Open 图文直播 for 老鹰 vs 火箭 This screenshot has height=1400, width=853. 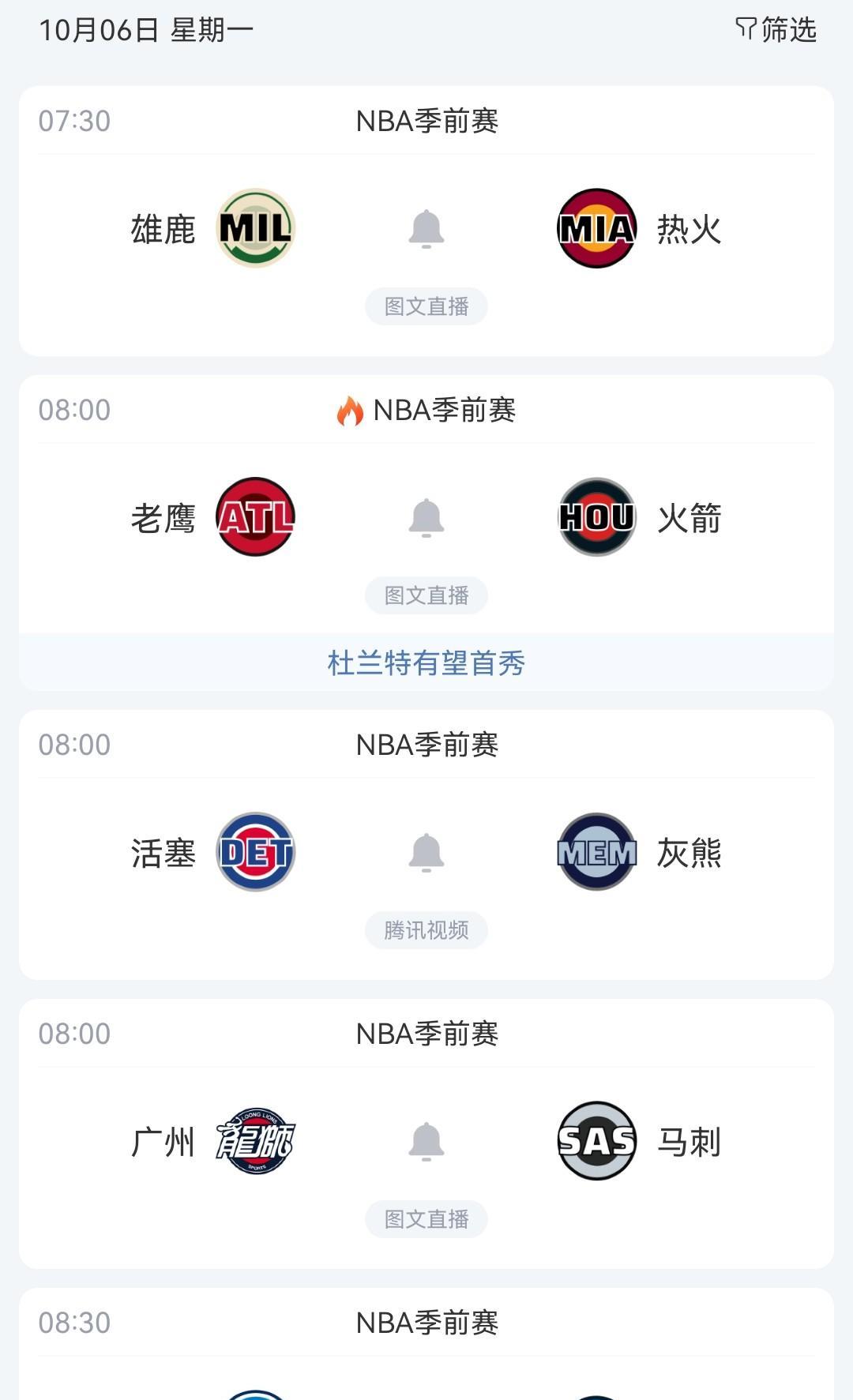pos(426,595)
